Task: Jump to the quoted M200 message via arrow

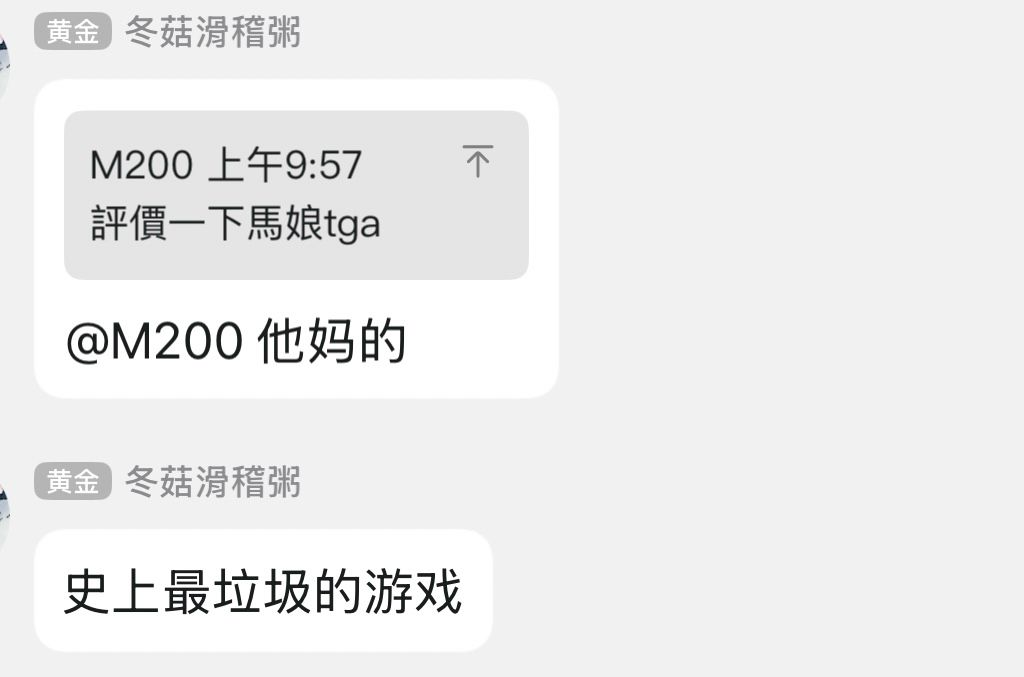Action: [x=478, y=161]
